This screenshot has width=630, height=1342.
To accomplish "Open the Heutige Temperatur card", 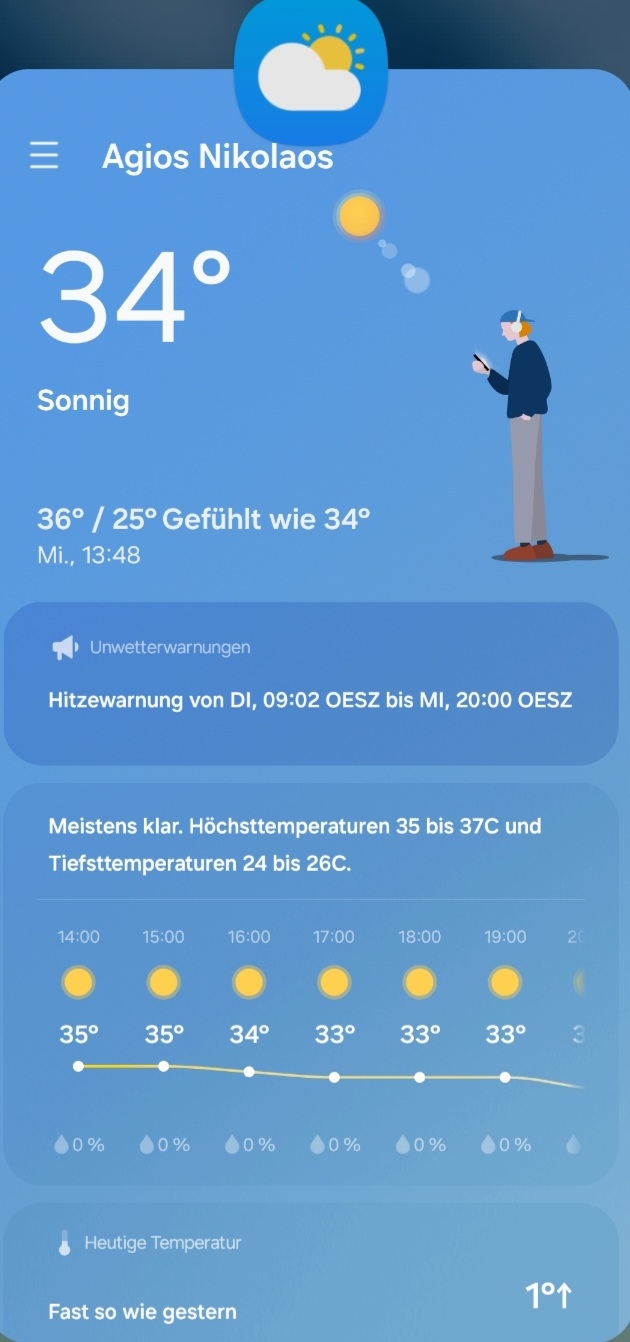I will pyautogui.click(x=311, y=1272).
